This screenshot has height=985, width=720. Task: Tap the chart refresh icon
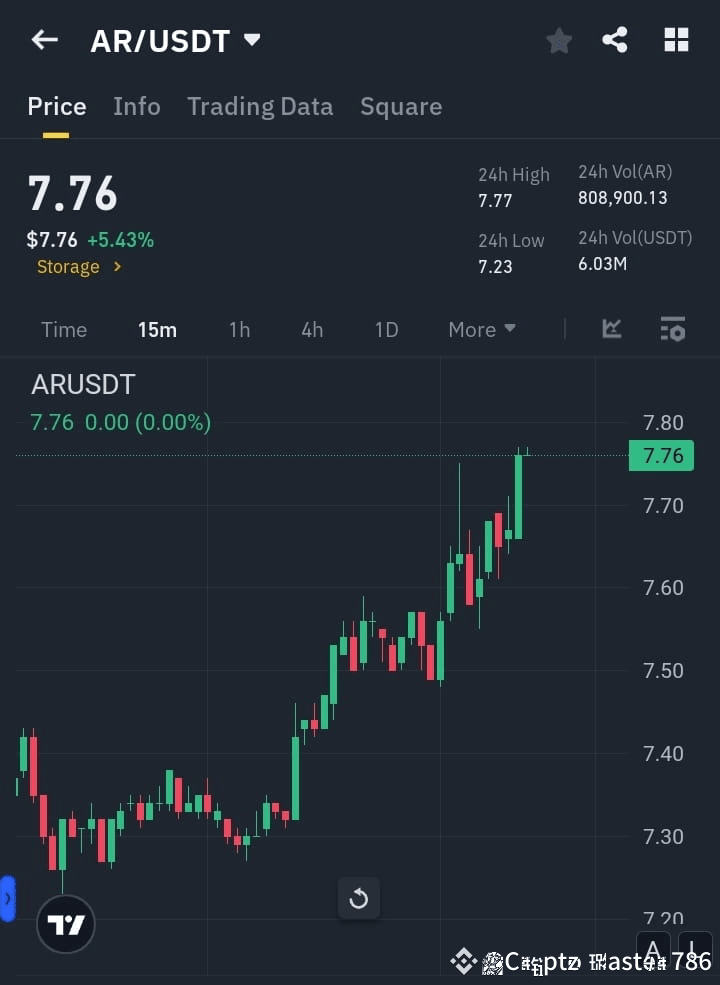pyautogui.click(x=358, y=898)
